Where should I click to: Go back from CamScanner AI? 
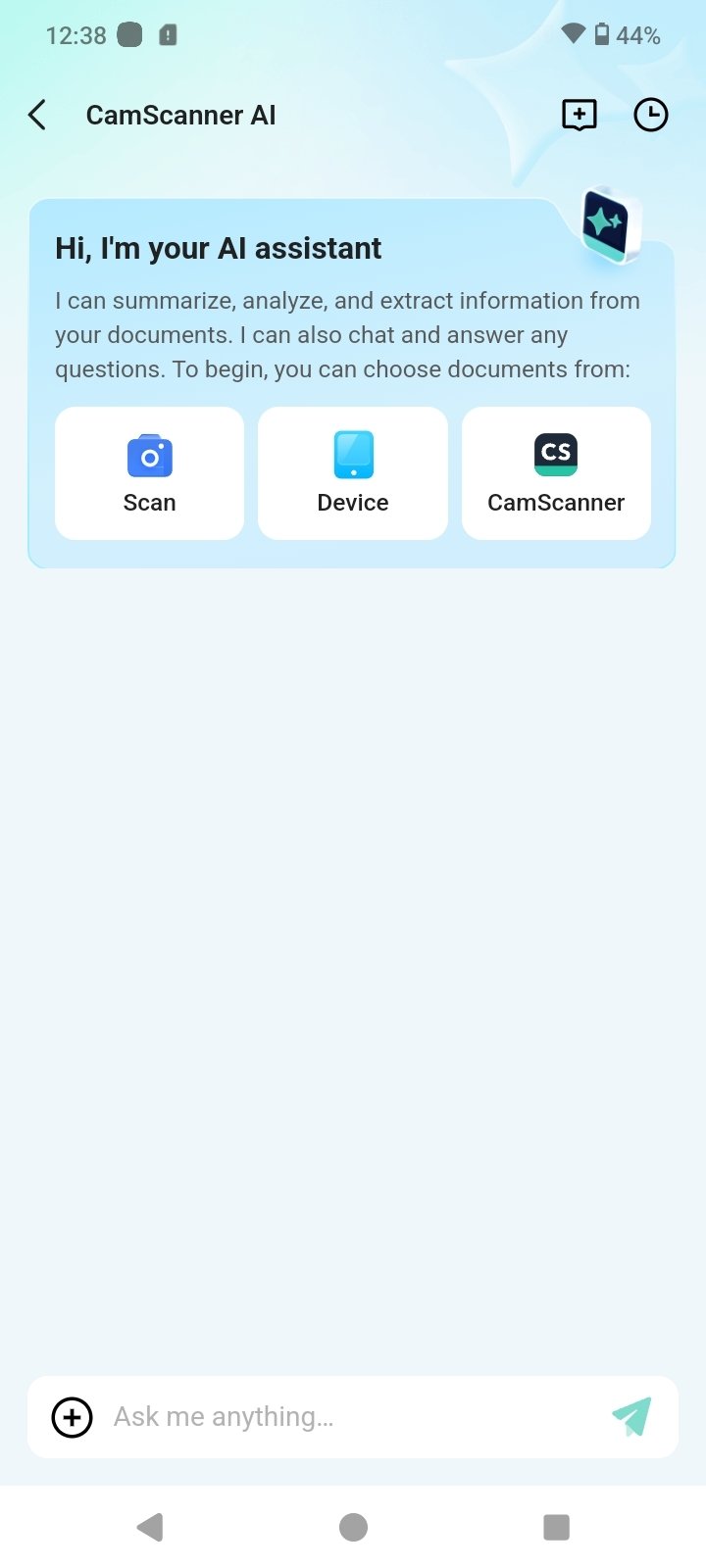pos(37,115)
